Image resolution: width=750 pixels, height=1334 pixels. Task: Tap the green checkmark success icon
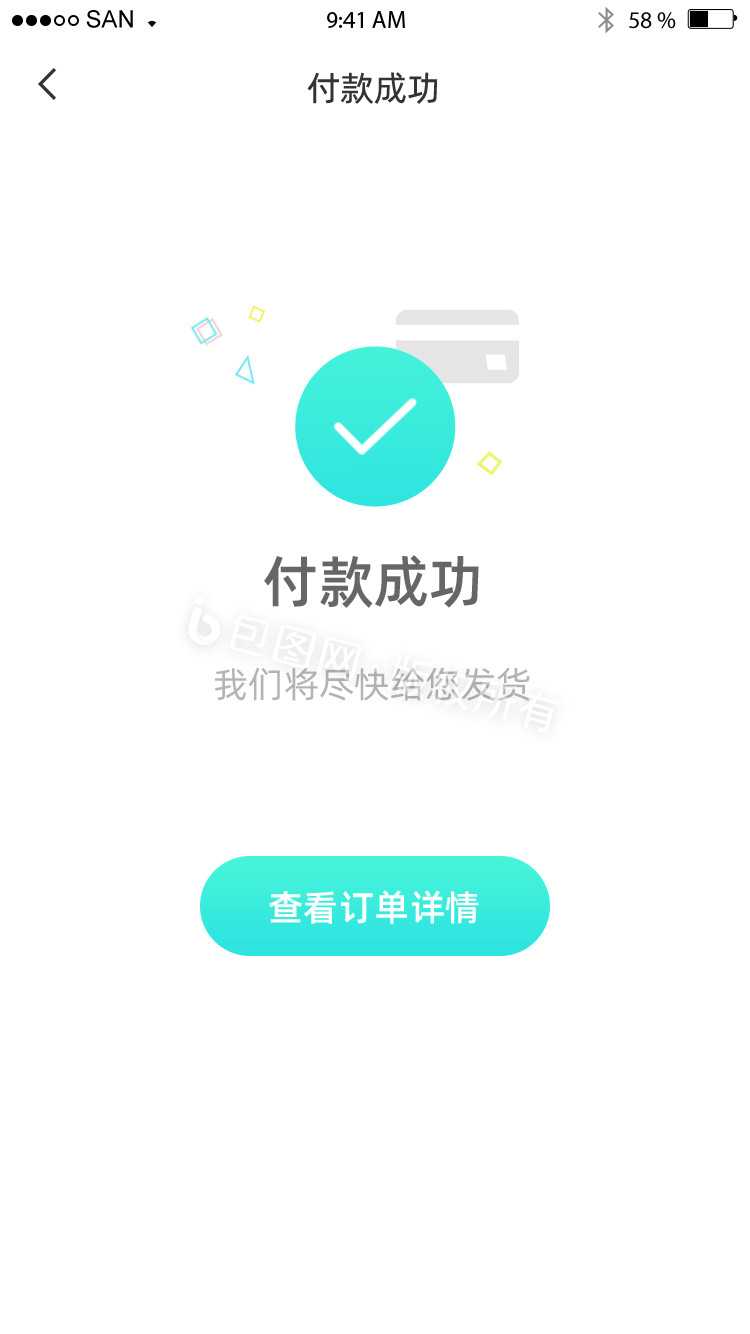(x=375, y=426)
